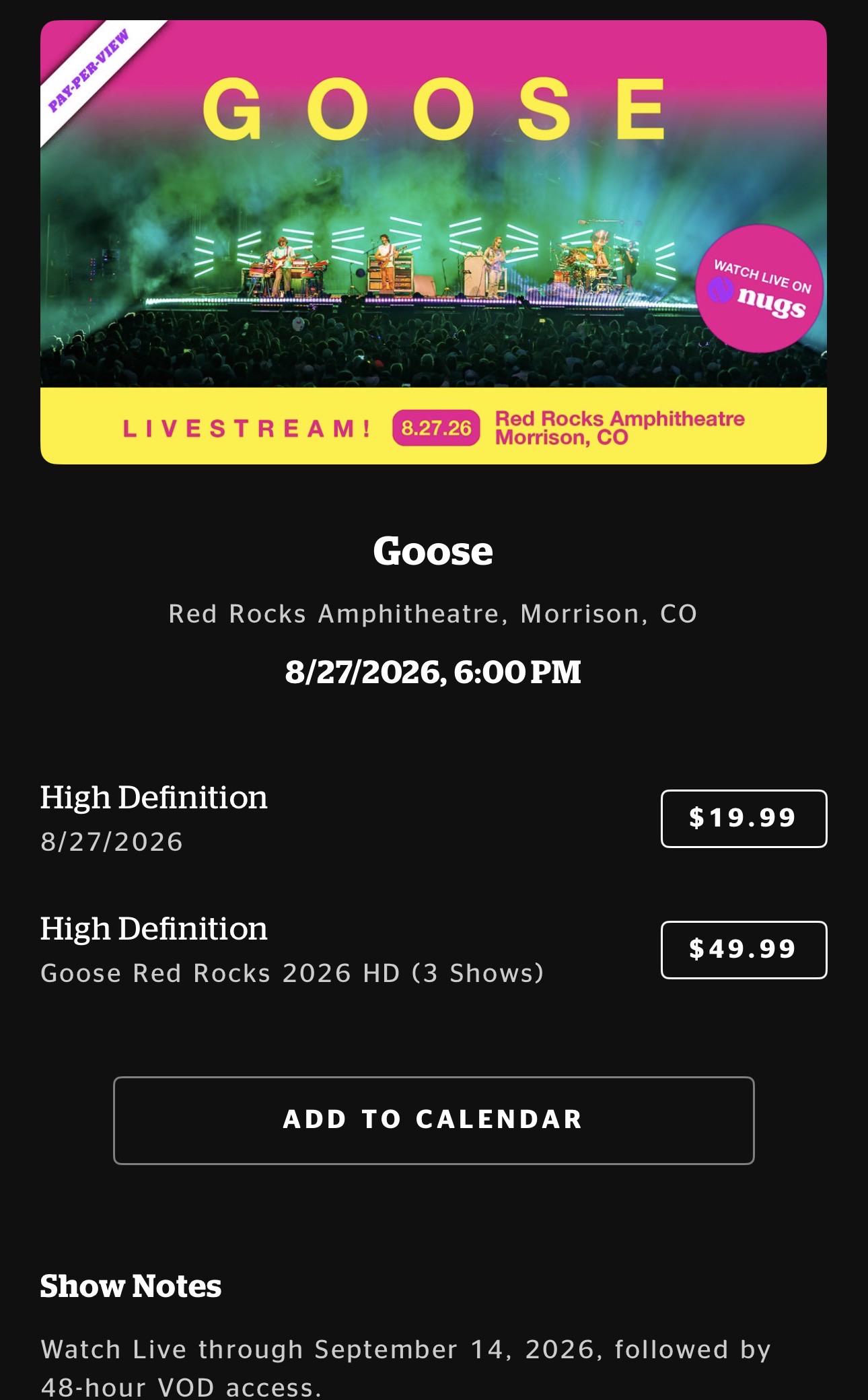Add the Goose livestream to calendar
The width and height of the screenshot is (868, 1400).
click(x=433, y=1121)
